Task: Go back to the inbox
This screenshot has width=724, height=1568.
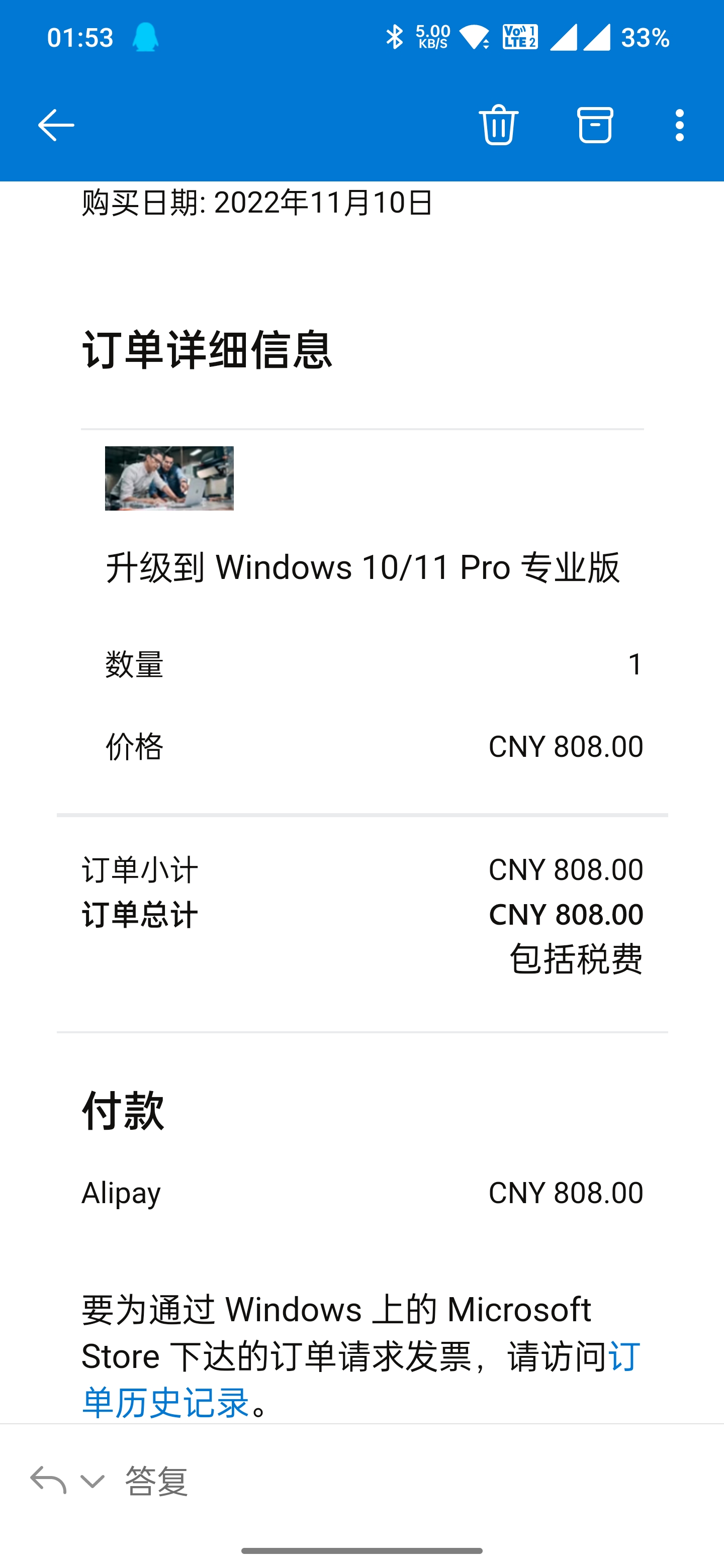Action: click(x=56, y=126)
